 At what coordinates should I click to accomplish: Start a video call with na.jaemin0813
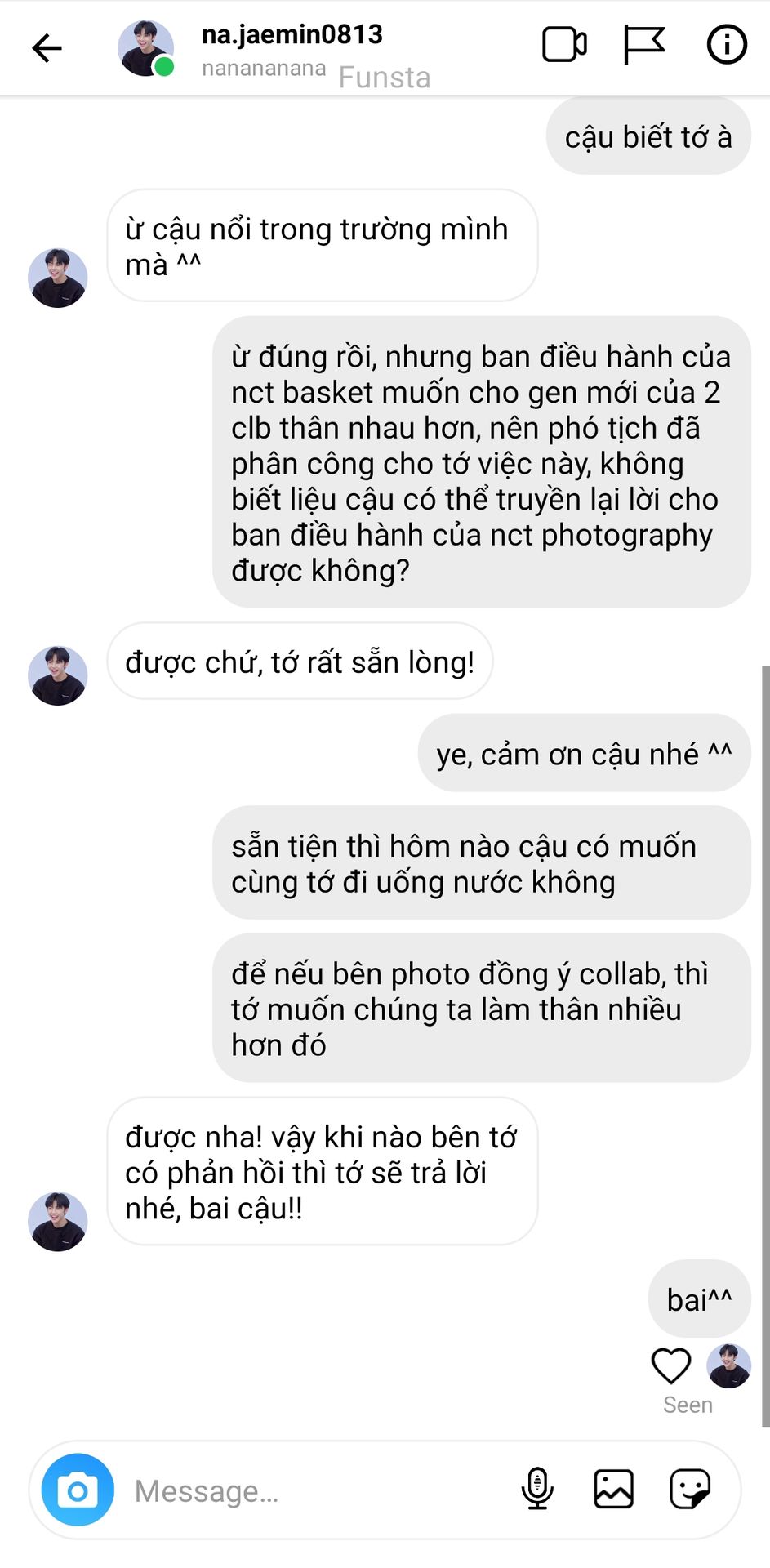click(x=564, y=45)
